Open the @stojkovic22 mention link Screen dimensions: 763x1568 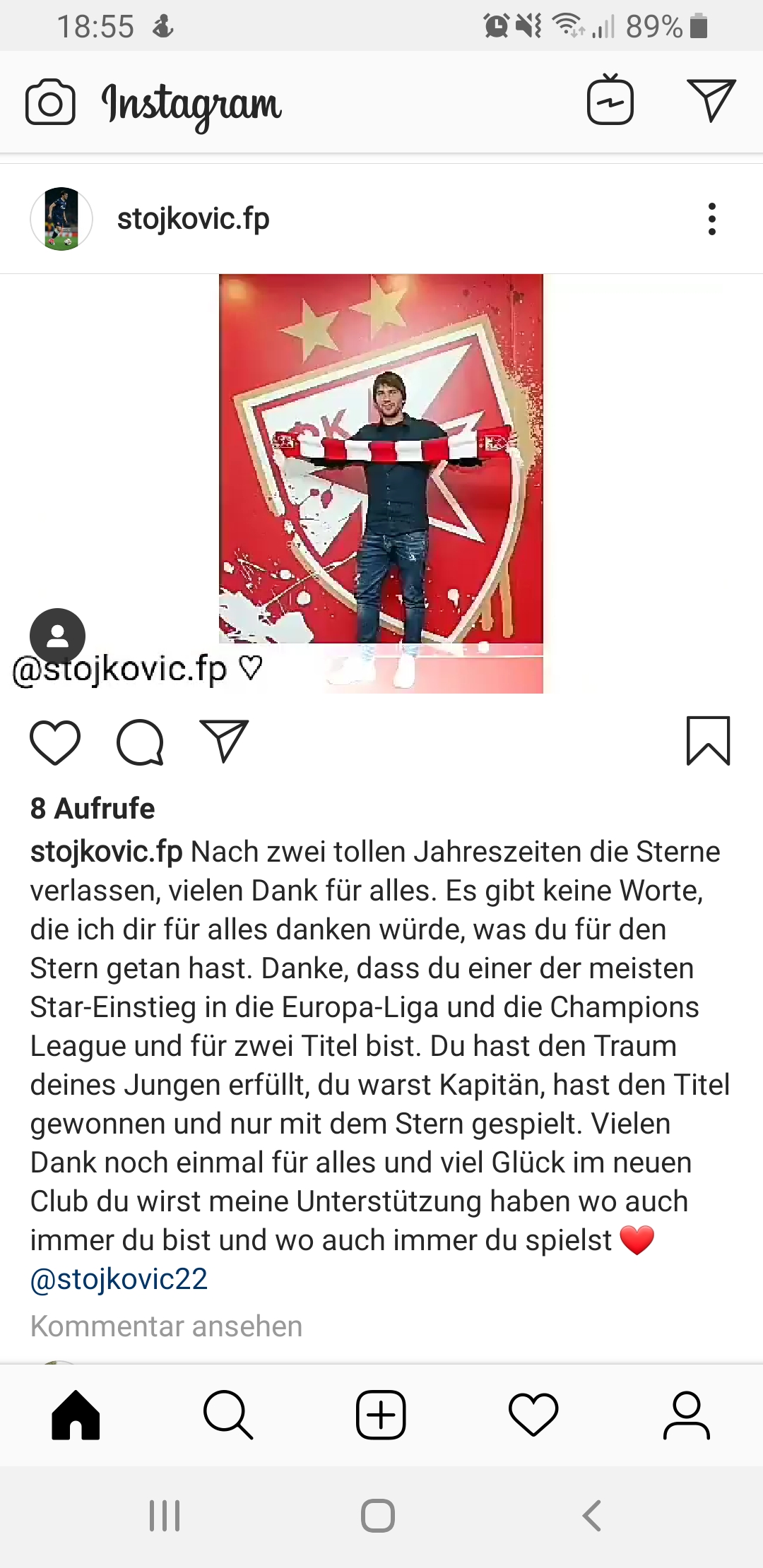[x=119, y=1279]
